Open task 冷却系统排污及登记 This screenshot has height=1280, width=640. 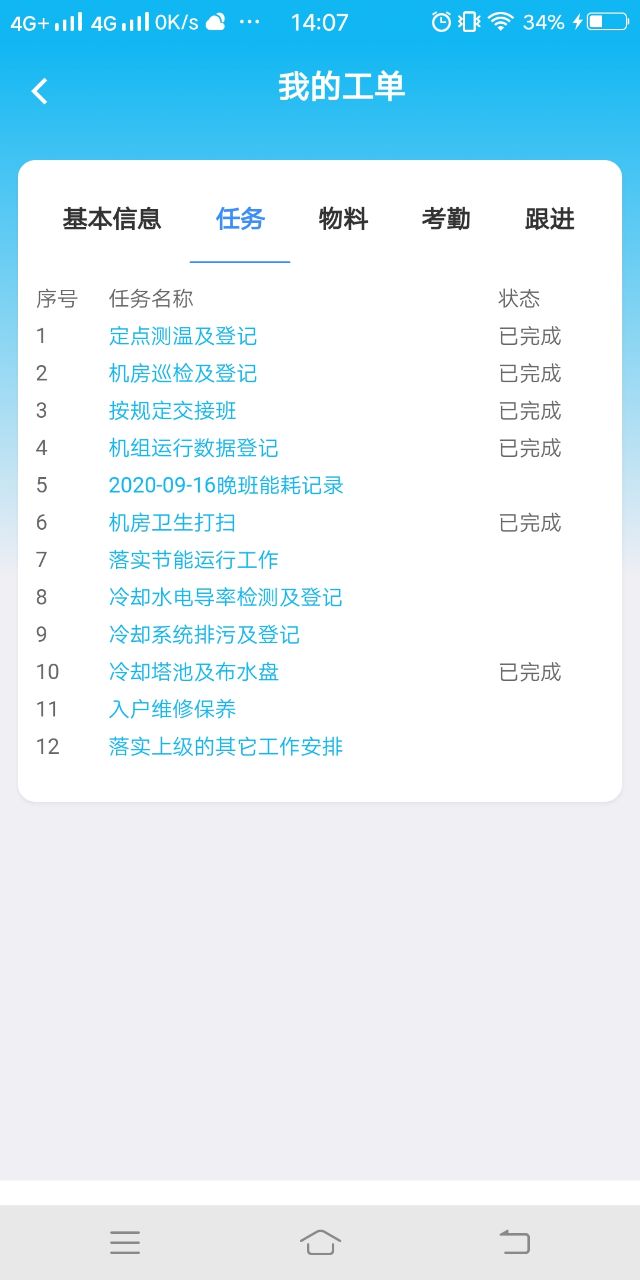(x=205, y=635)
